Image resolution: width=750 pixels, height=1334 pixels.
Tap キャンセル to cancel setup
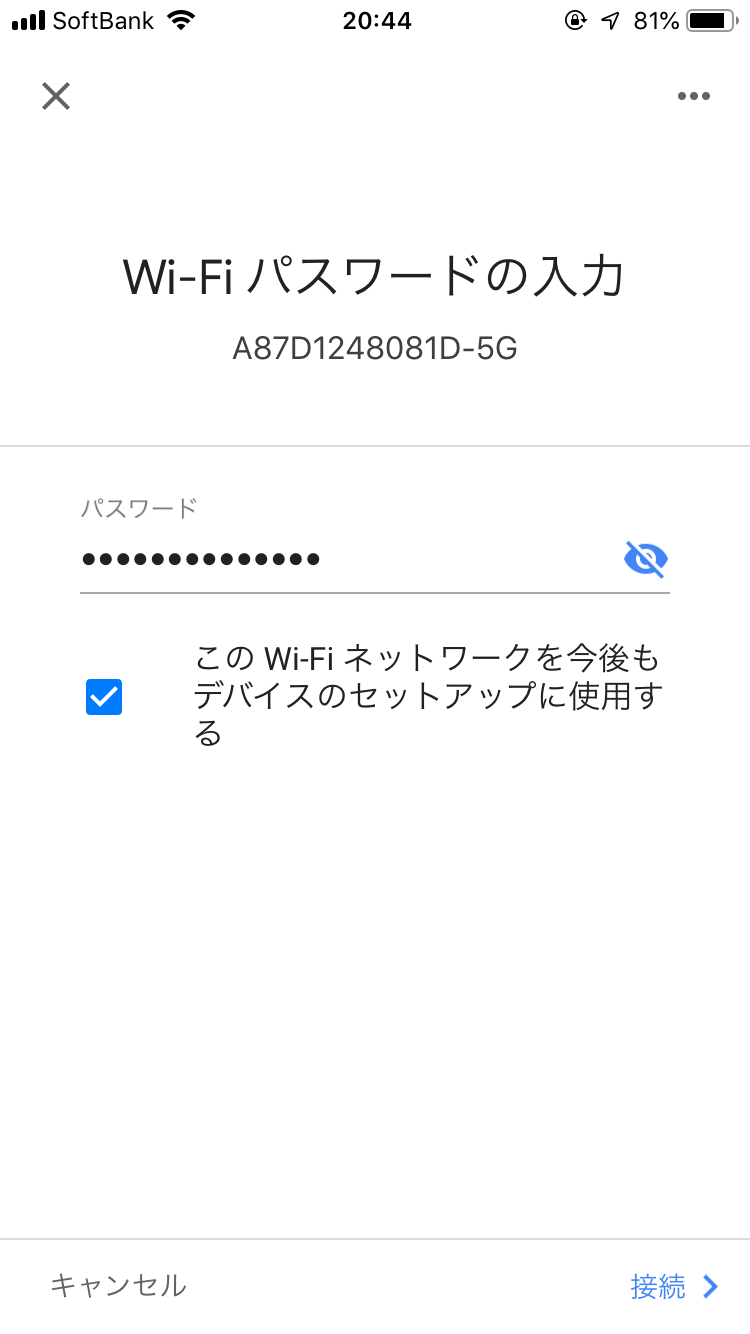118,1285
